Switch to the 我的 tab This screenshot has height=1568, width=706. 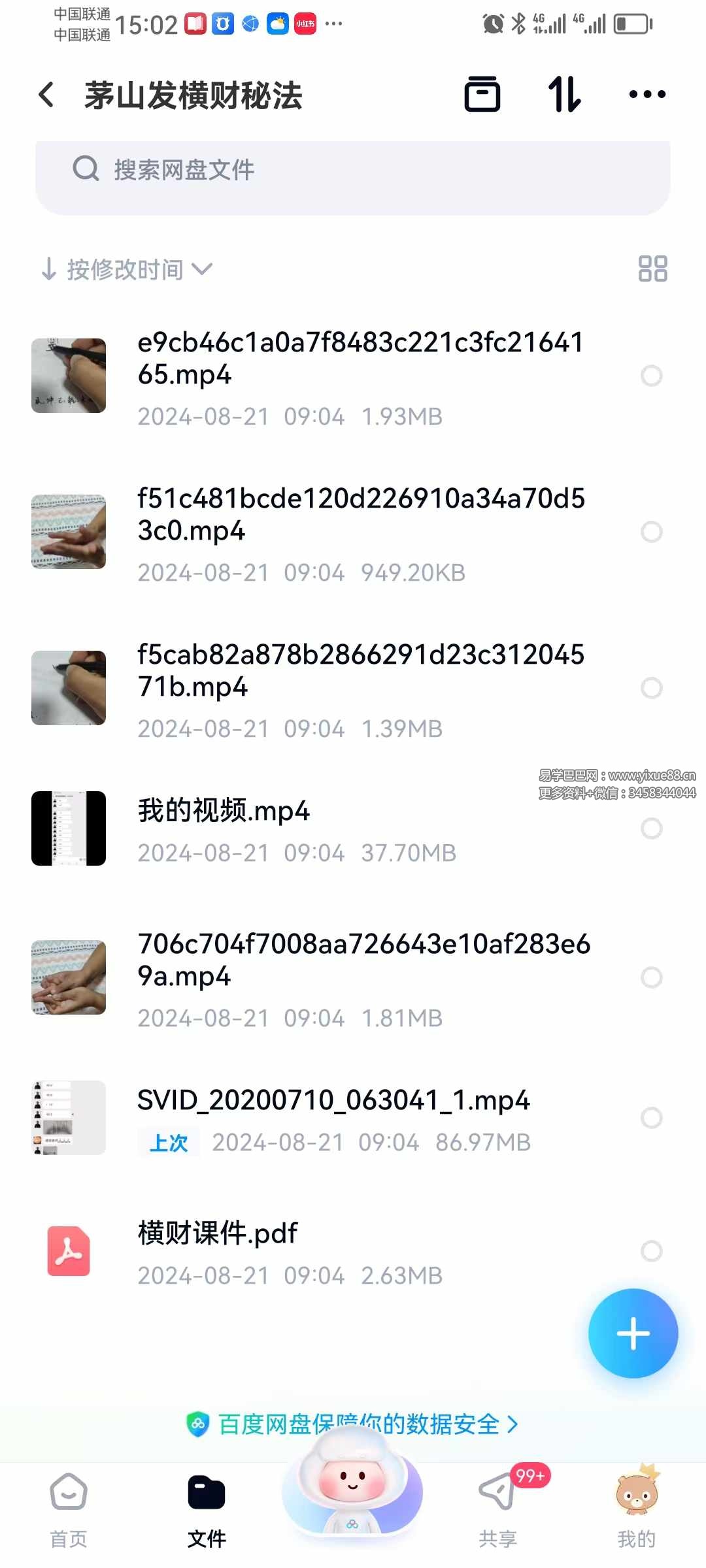[636, 1511]
